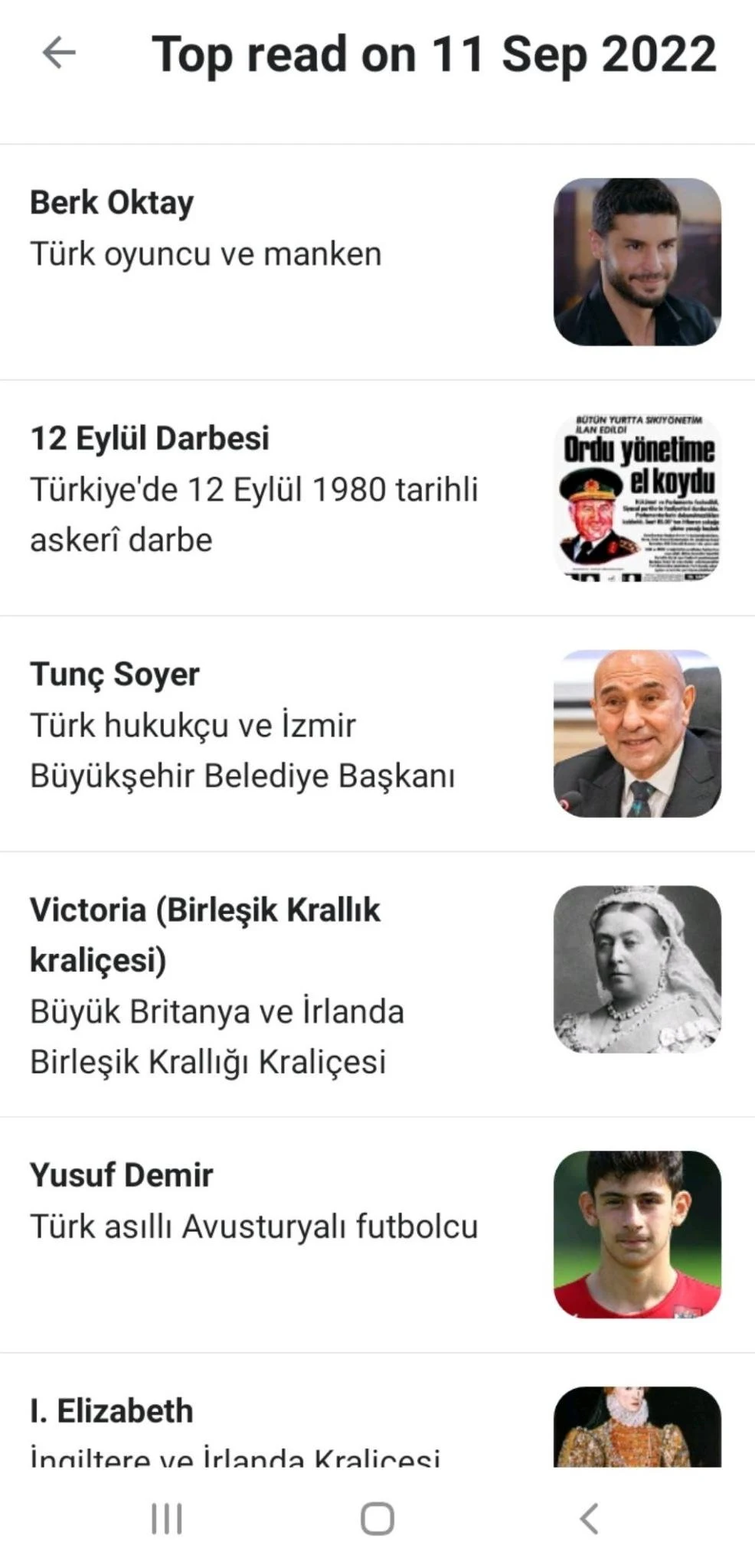
Task: Open recent apps from navigation bar
Action: [x=166, y=1519]
